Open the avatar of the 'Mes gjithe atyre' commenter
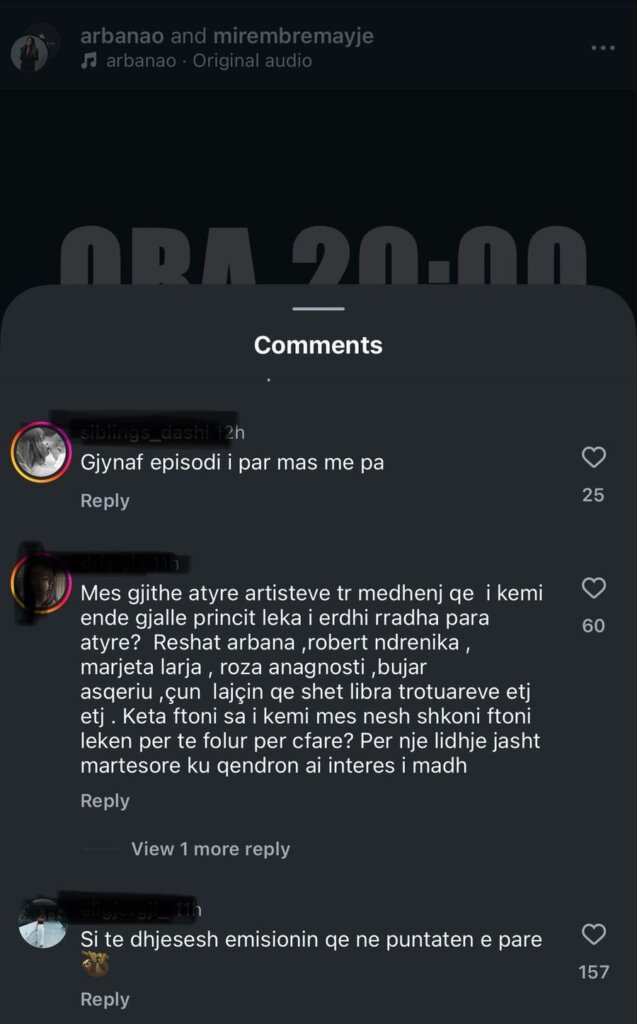Screen dimensions: 637x1024 coord(41,581)
